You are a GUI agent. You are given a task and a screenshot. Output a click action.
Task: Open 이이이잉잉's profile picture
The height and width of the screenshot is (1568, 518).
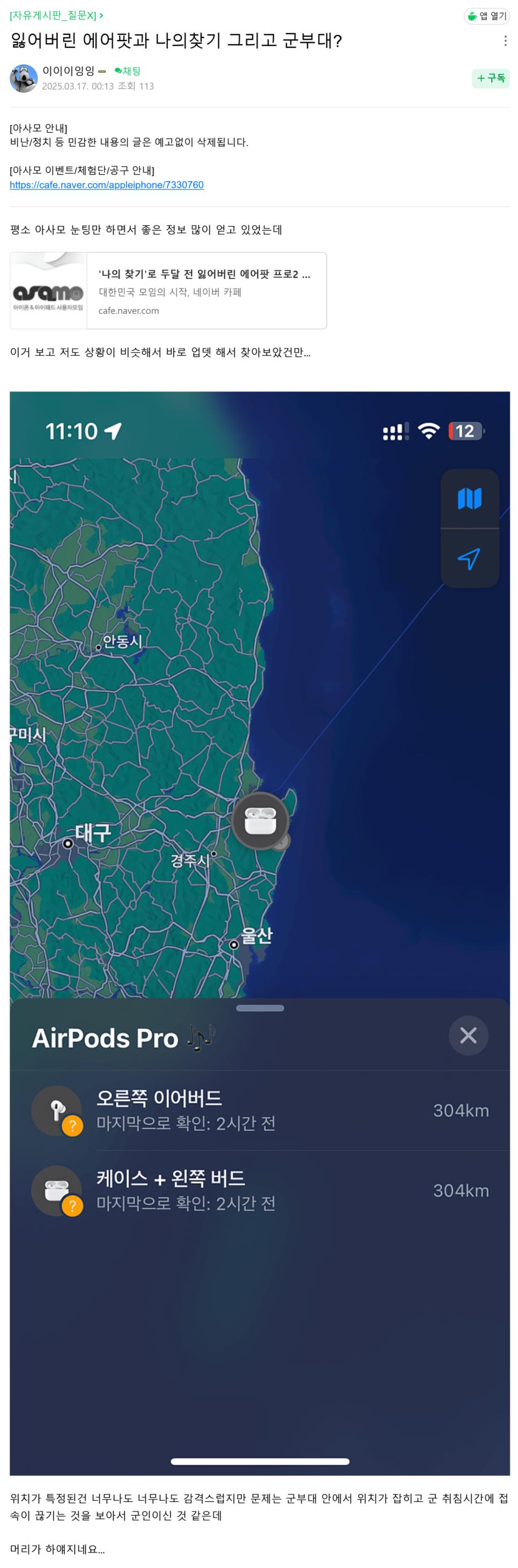coord(24,78)
